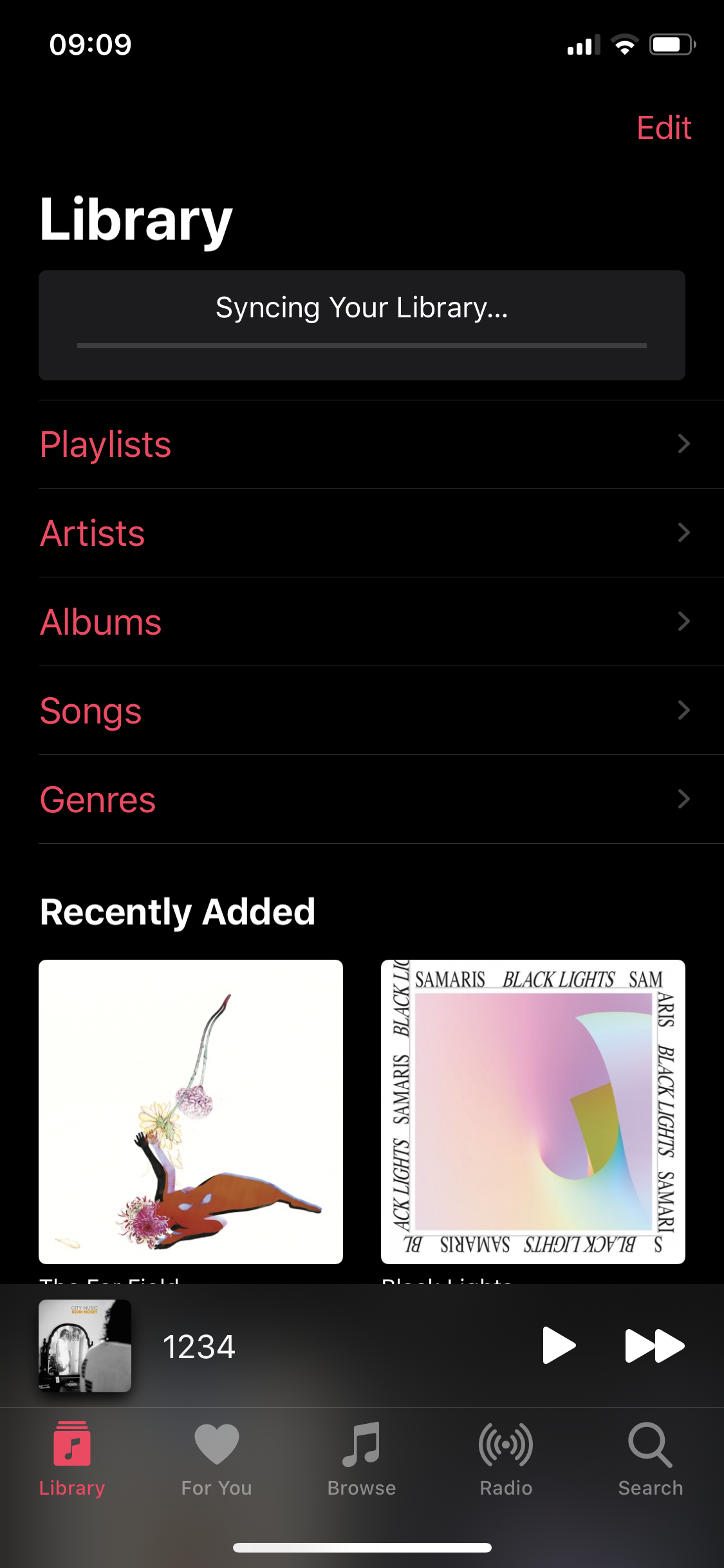Open the Samaris Black Lights album
Screen dimensions: 724x1568
pyautogui.click(x=533, y=1112)
